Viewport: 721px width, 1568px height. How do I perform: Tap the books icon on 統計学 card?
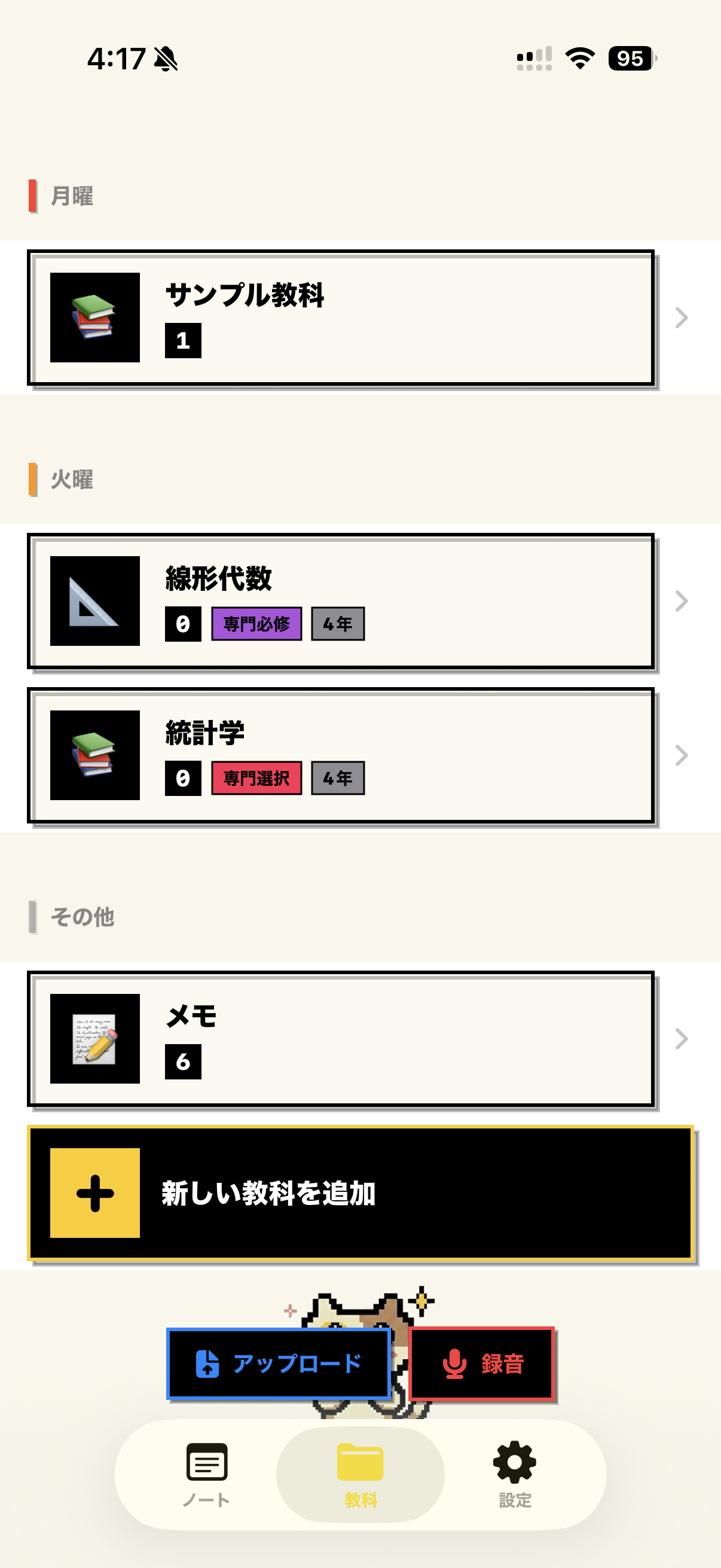pyautogui.click(x=95, y=755)
